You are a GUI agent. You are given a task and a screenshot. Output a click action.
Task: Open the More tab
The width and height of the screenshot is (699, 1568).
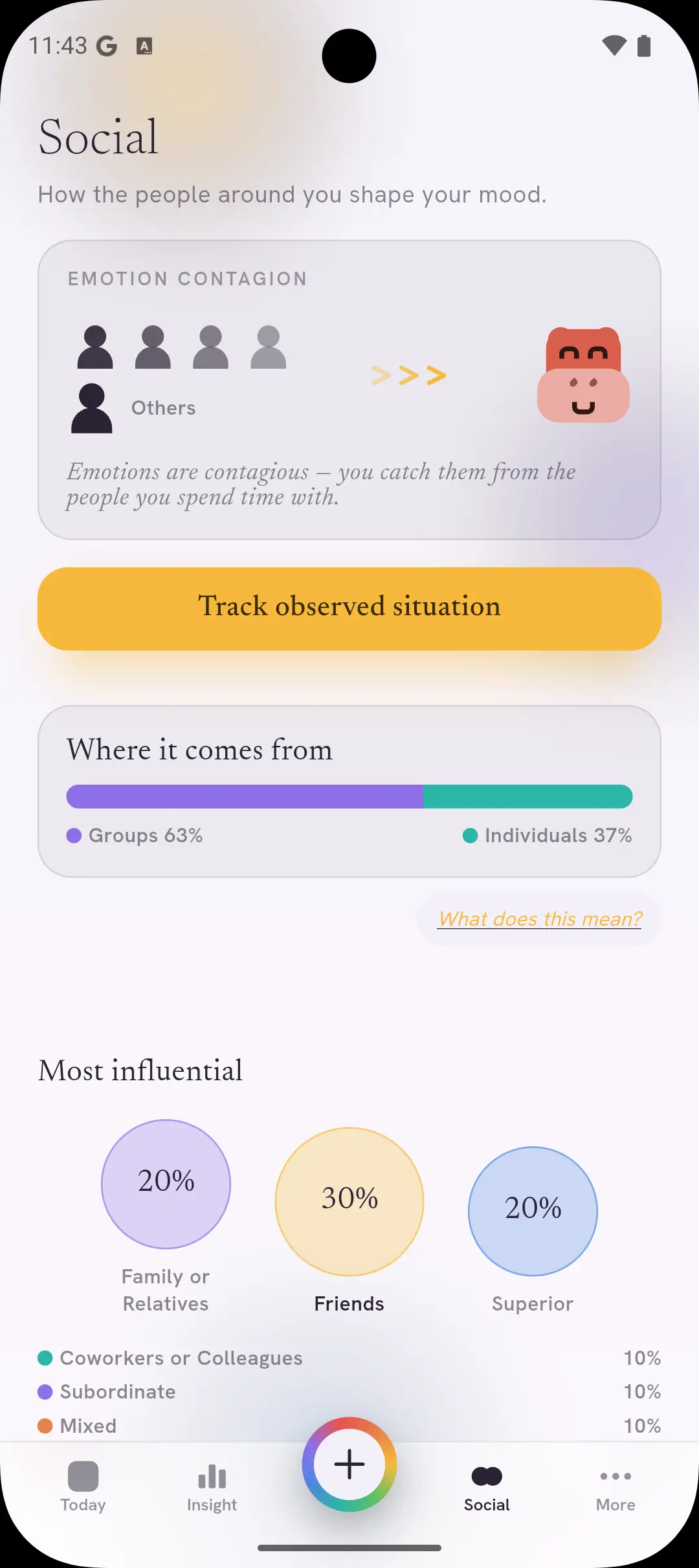tap(616, 1486)
